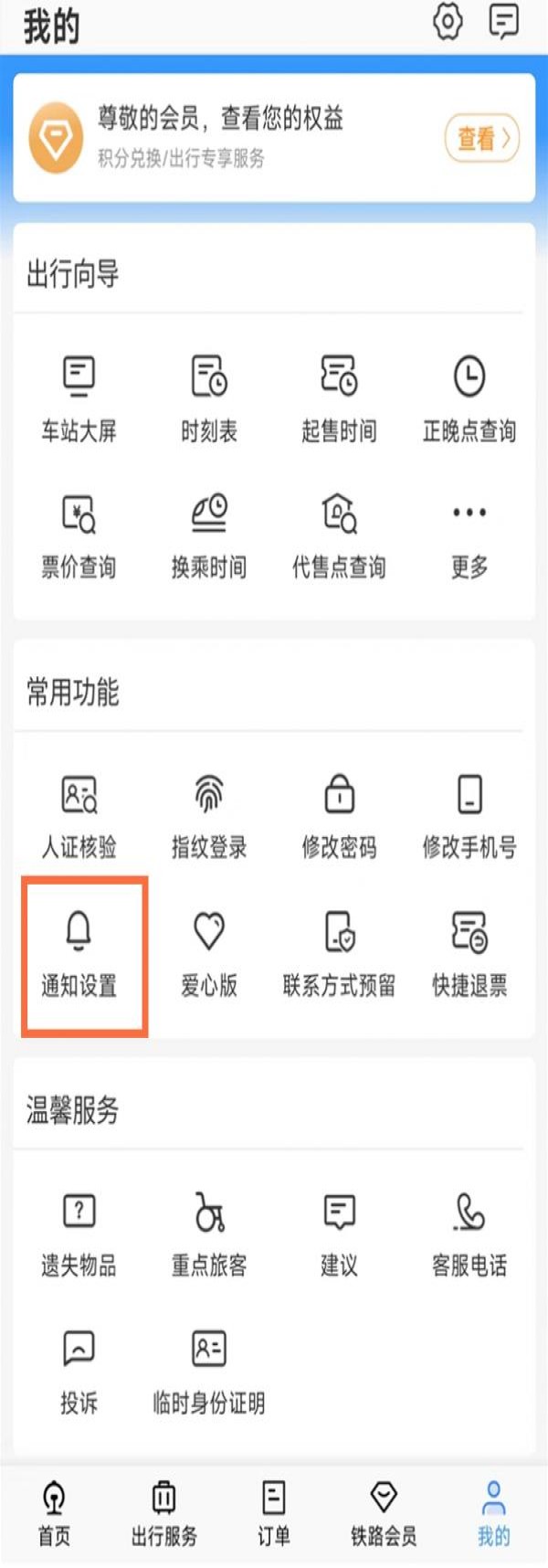Open 票价查询 fare lookup

tap(79, 535)
